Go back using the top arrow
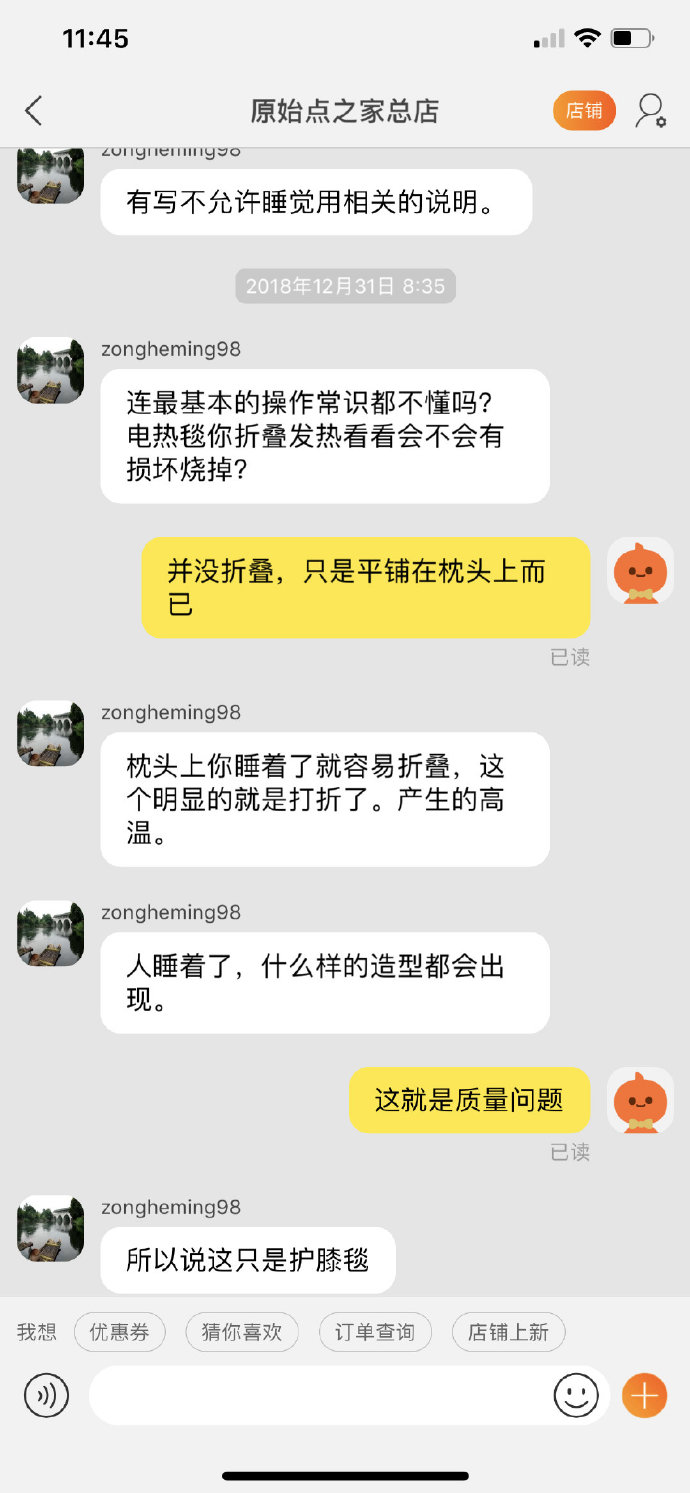Image resolution: width=690 pixels, height=1493 pixels. pyautogui.click(x=34, y=111)
